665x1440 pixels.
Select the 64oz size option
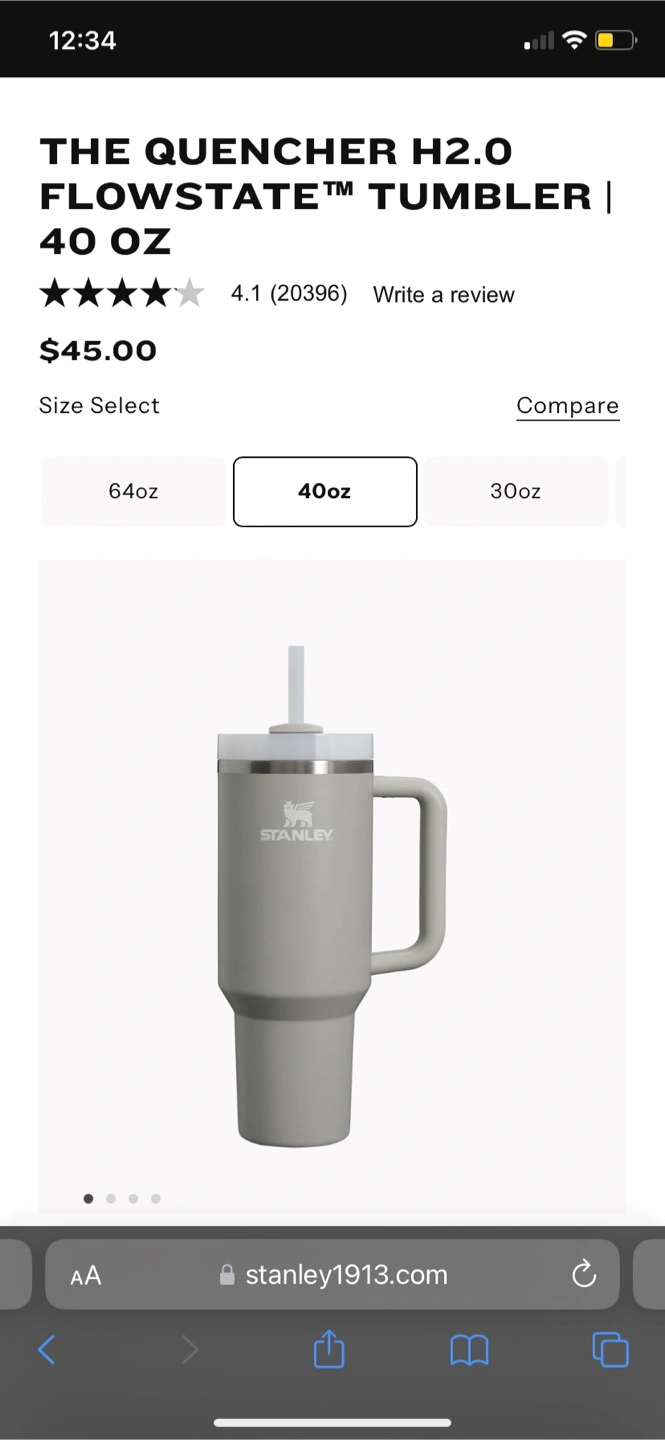133,491
